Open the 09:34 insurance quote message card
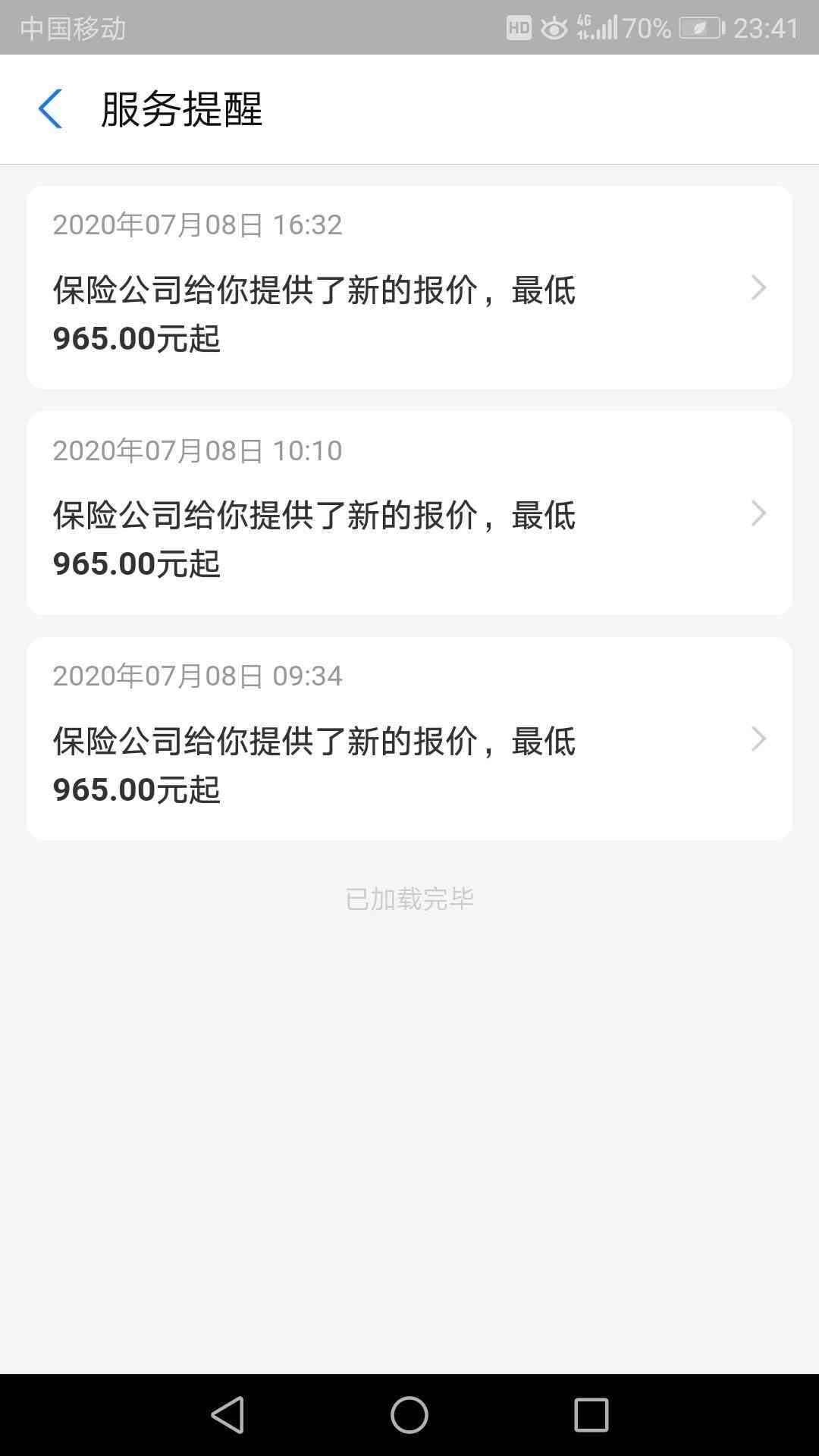The image size is (819, 1456). click(409, 739)
